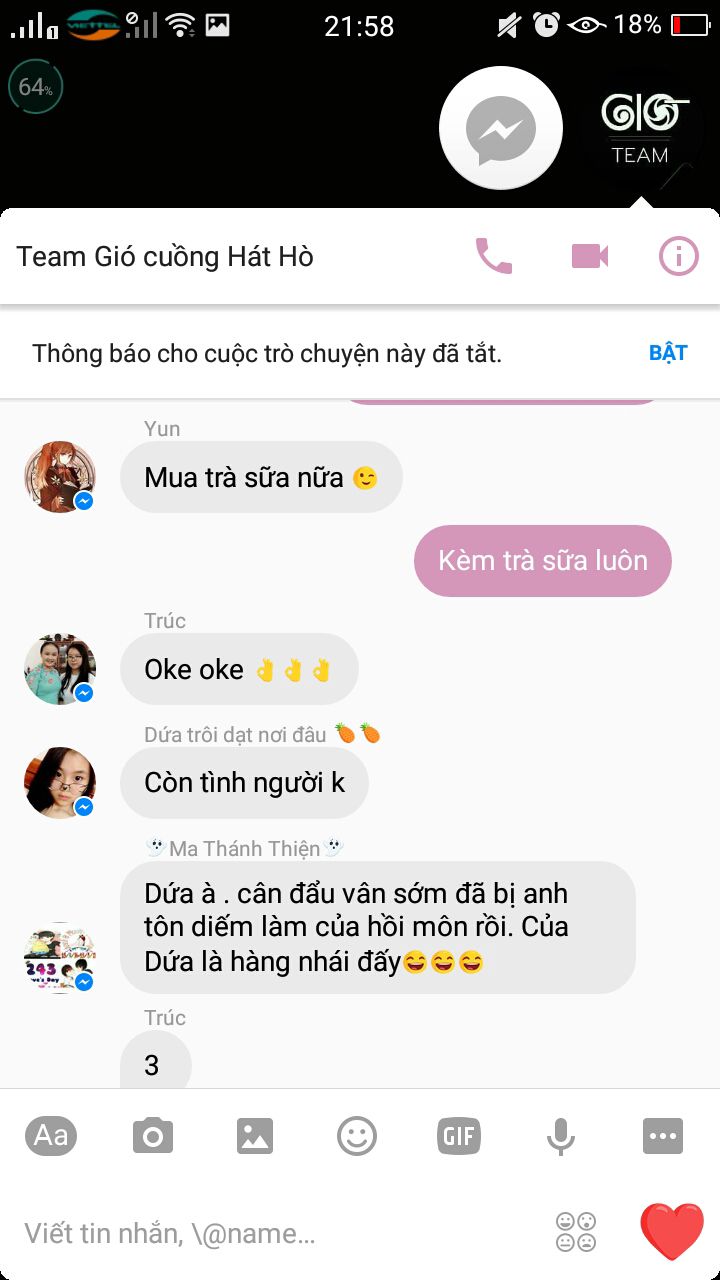This screenshot has width=720, height=1280.
Task: Start a voice call with the group
Action: coord(493,257)
